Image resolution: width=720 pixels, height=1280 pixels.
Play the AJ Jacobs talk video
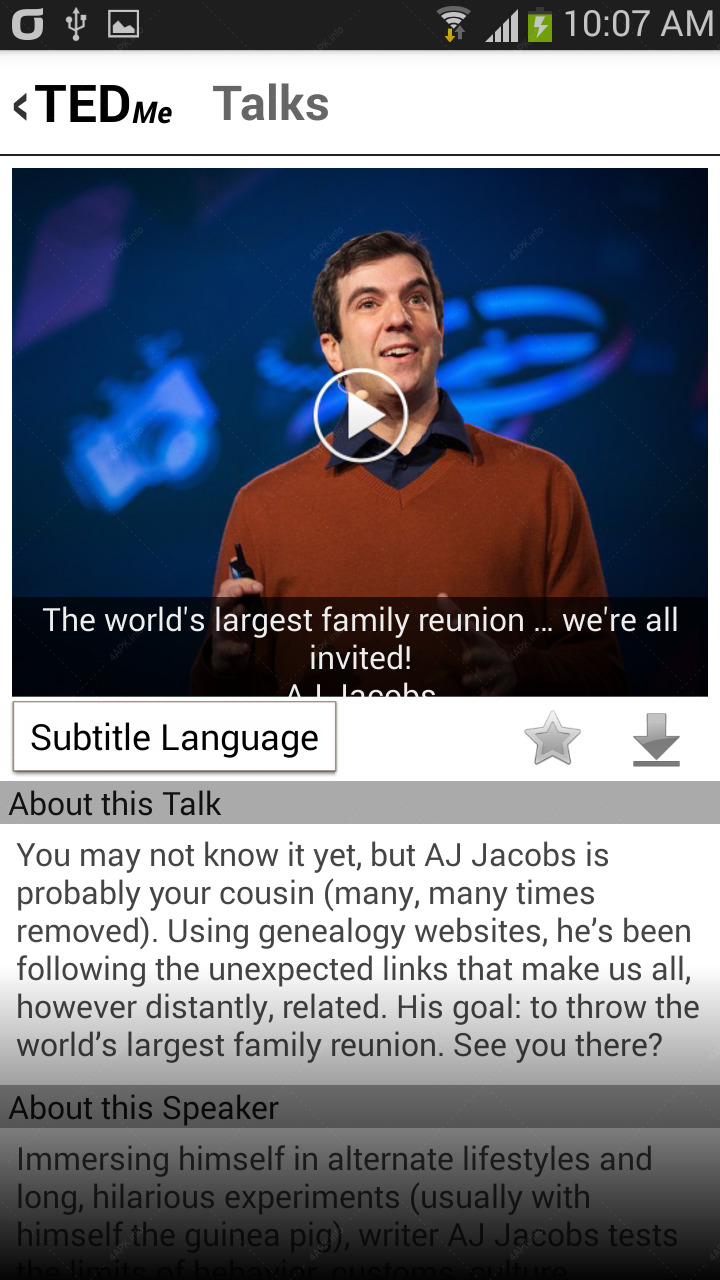coord(360,415)
